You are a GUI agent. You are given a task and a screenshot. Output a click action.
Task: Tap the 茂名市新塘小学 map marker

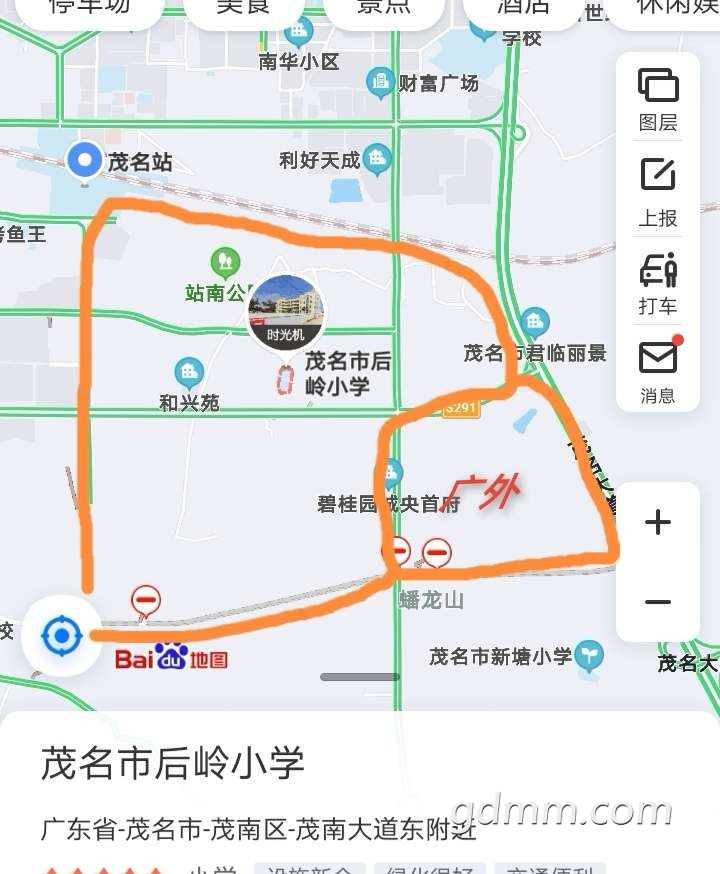tap(590, 655)
